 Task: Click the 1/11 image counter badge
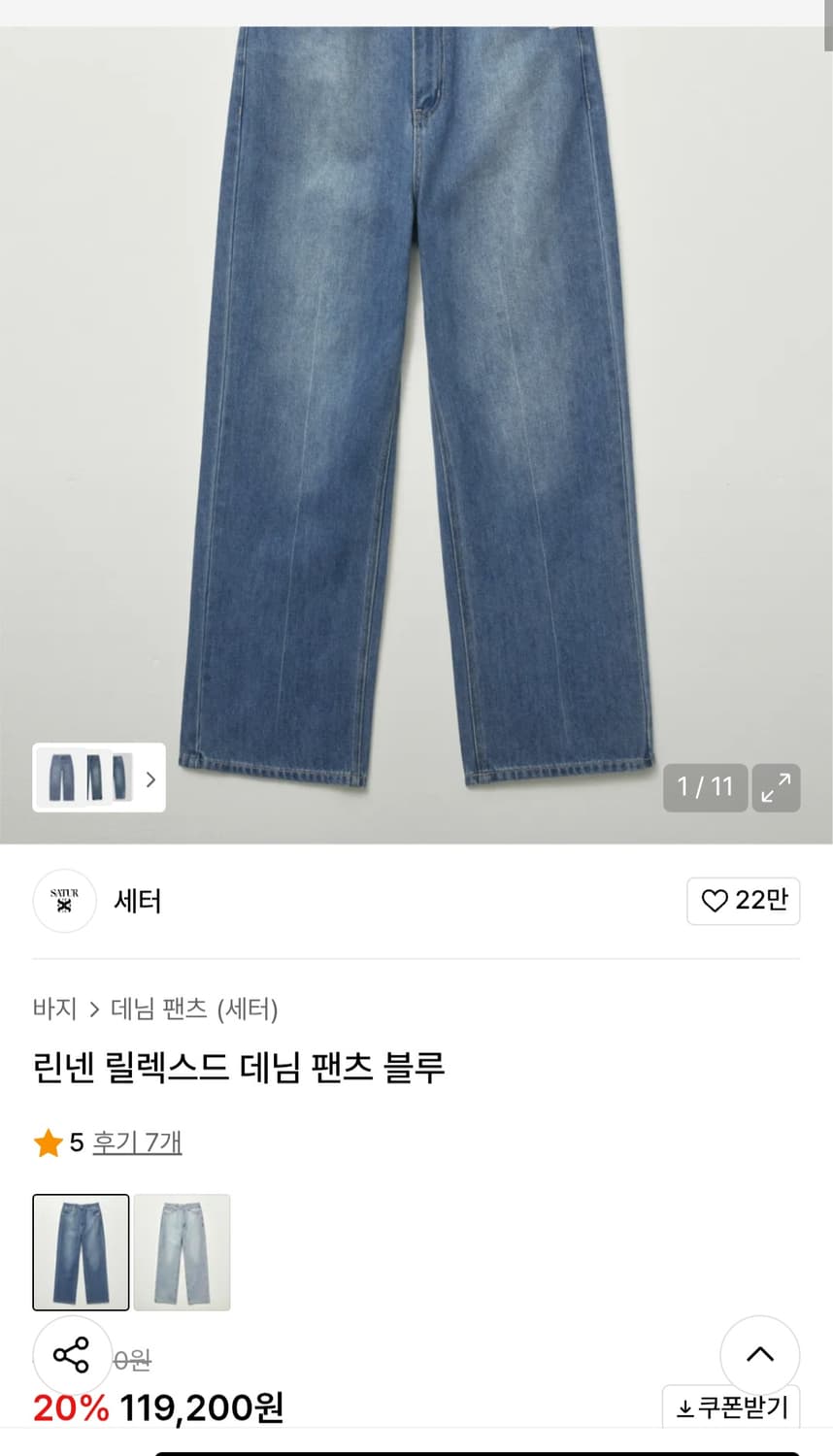(x=706, y=788)
